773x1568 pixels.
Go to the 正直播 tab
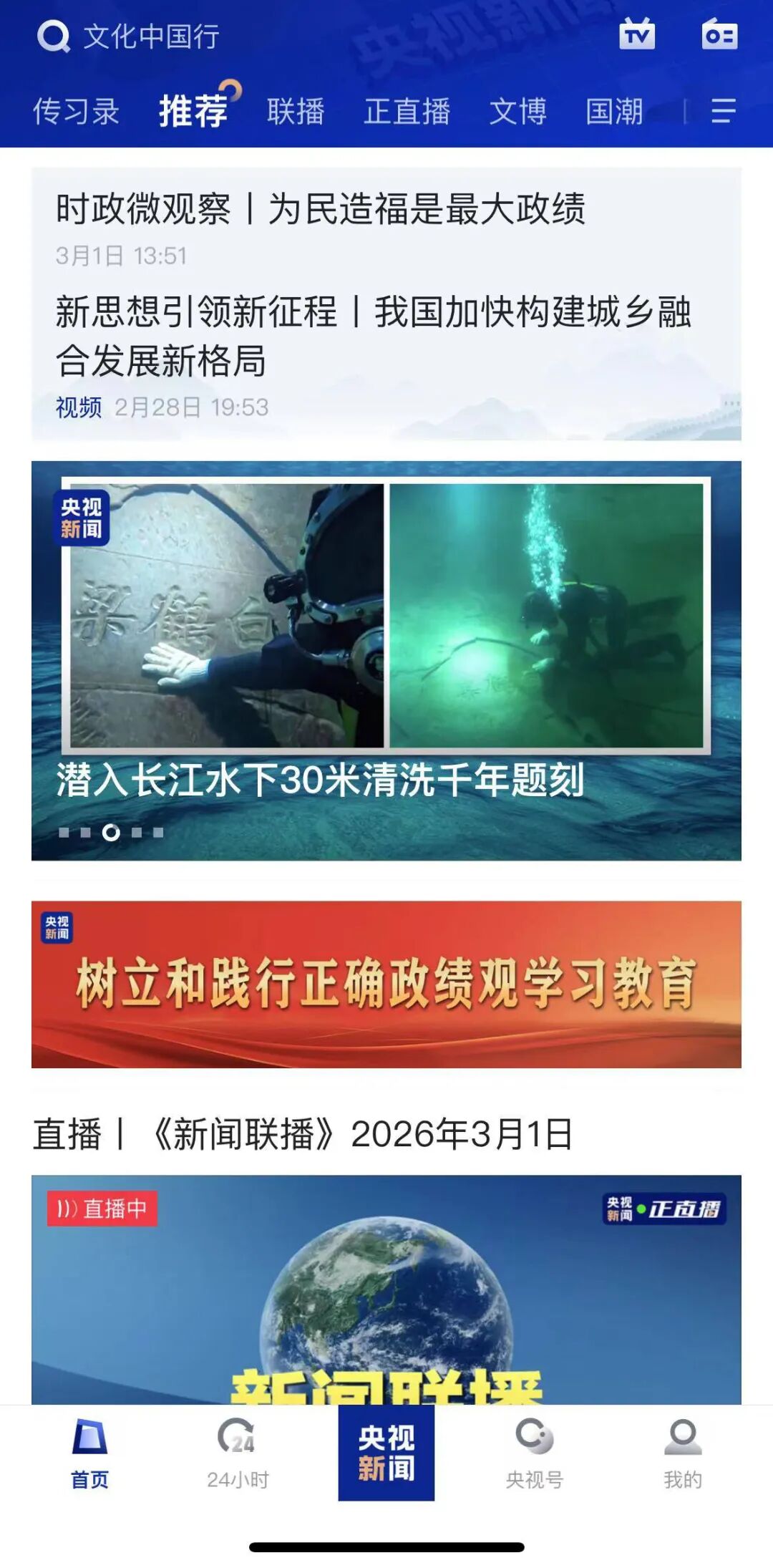tap(407, 112)
